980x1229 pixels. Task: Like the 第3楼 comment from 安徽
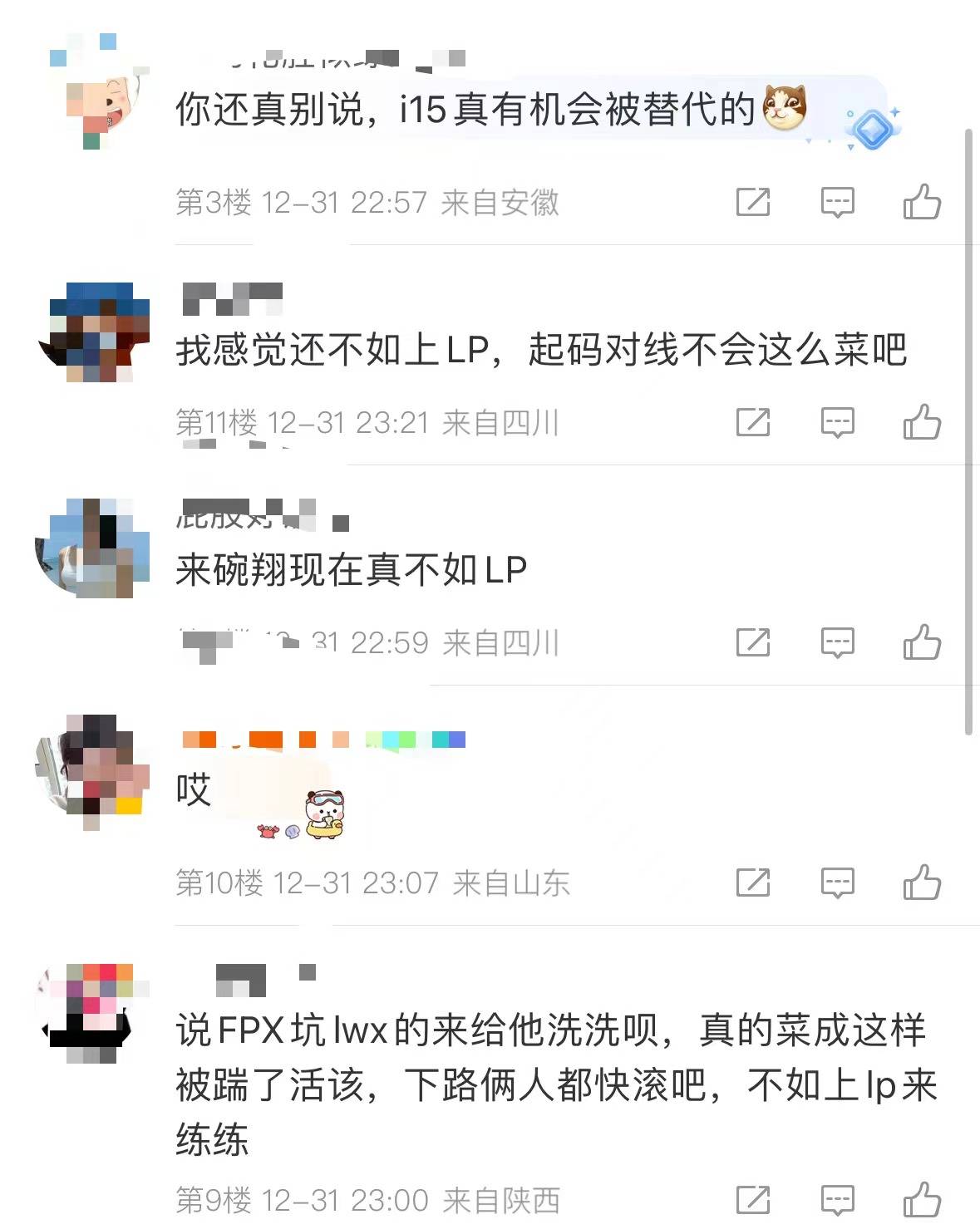pyautogui.click(x=922, y=202)
